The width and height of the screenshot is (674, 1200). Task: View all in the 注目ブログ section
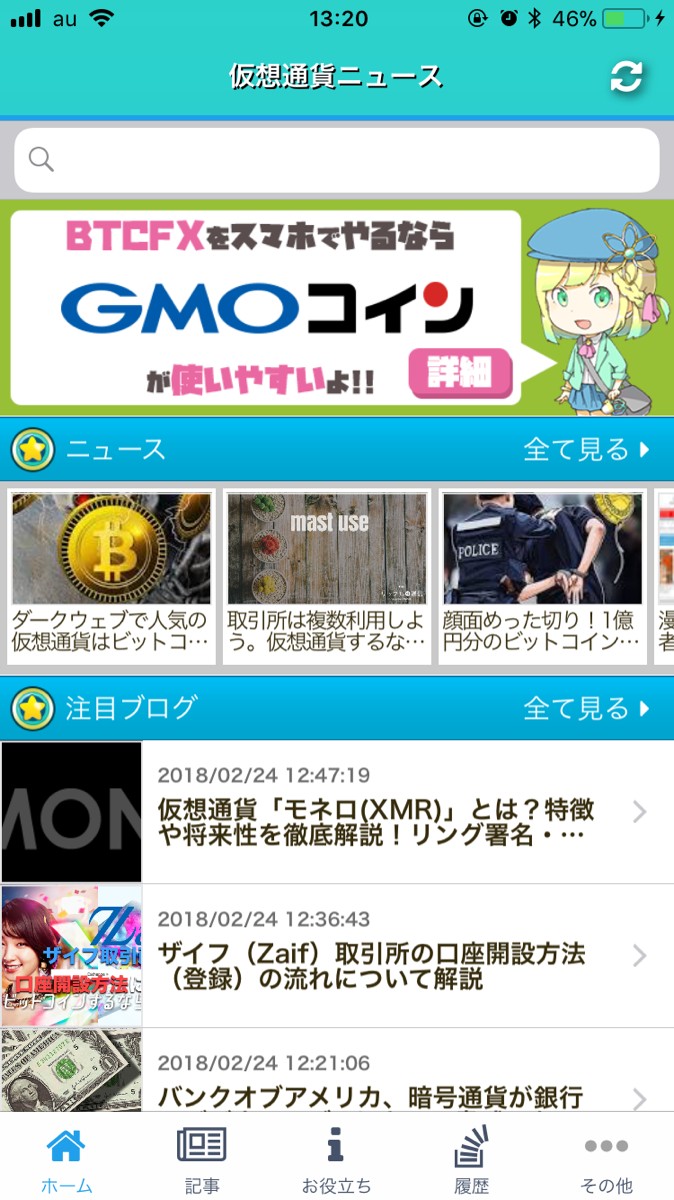coord(586,709)
